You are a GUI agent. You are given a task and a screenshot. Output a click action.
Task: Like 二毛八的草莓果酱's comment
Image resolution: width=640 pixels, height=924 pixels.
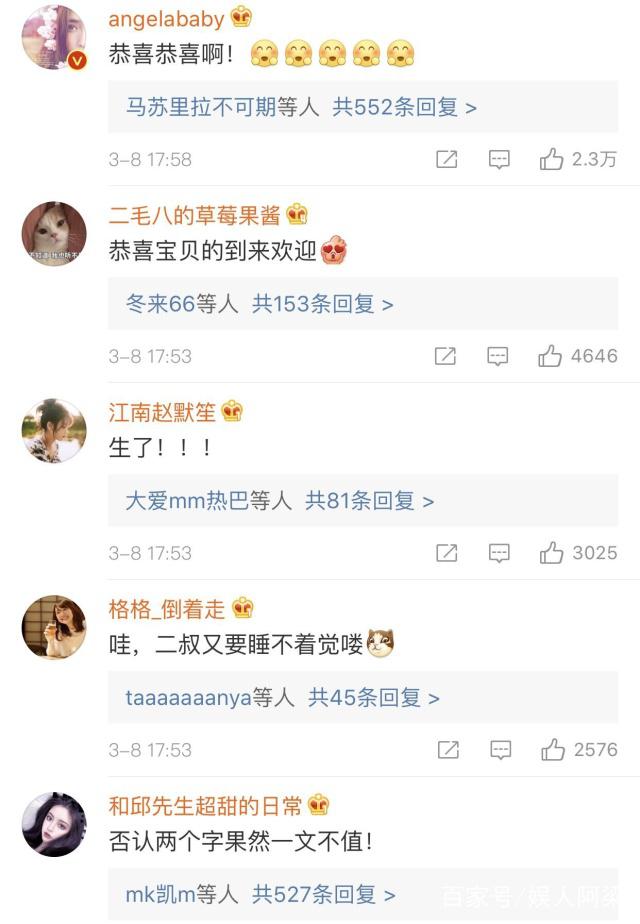(x=552, y=356)
